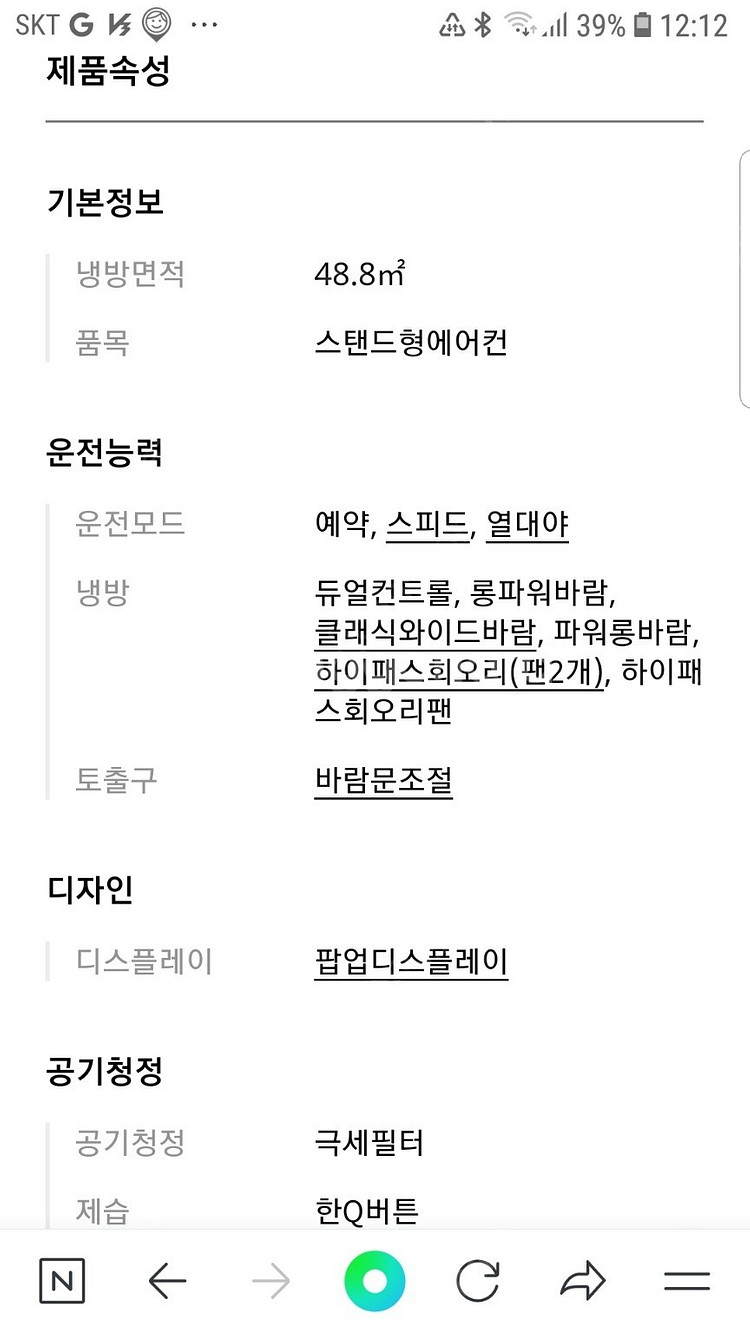Open the Naver home N icon
This screenshot has height=1333, width=750.
click(62, 1281)
